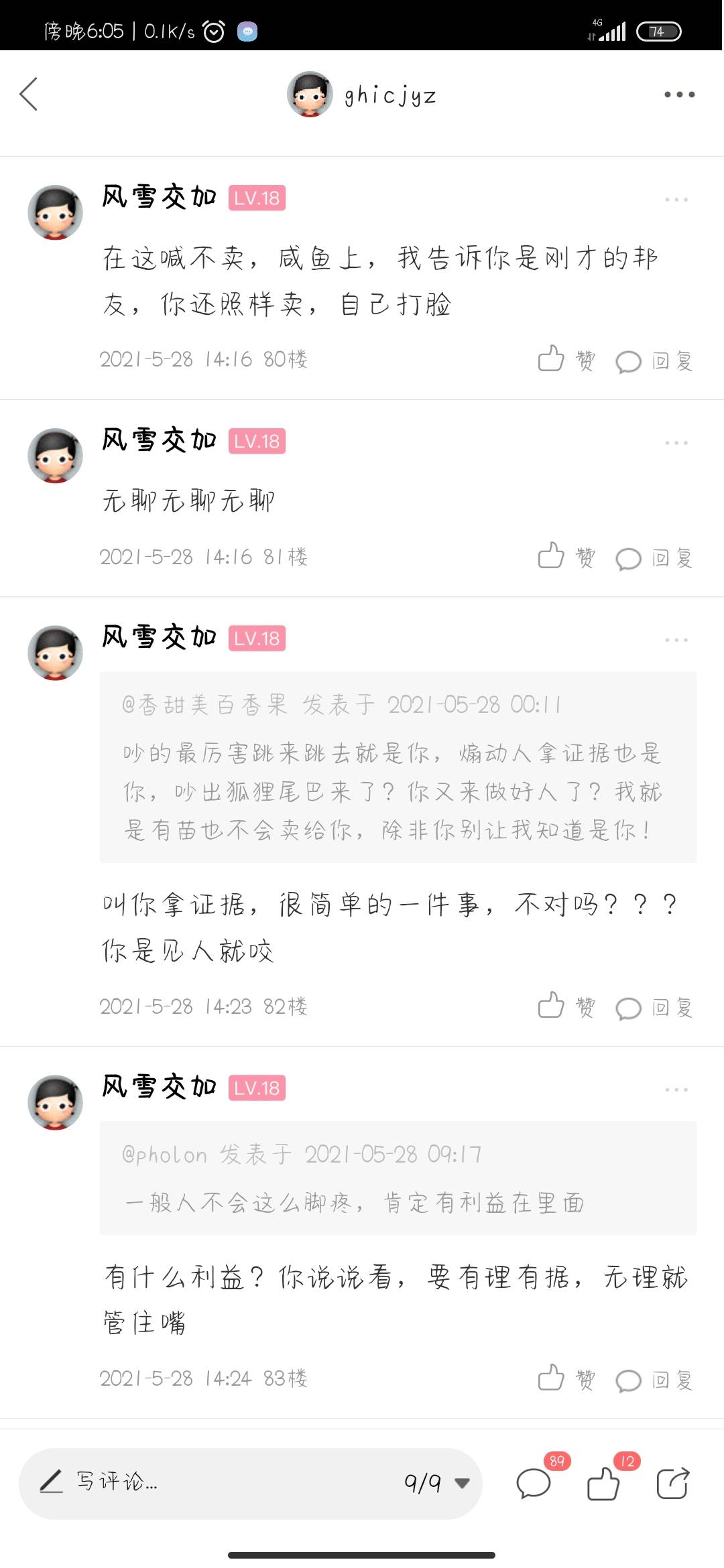The height and width of the screenshot is (1568, 724).
Task: Reply to the comment on floor 83
Action: pyautogui.click(x=654, y=1380)
